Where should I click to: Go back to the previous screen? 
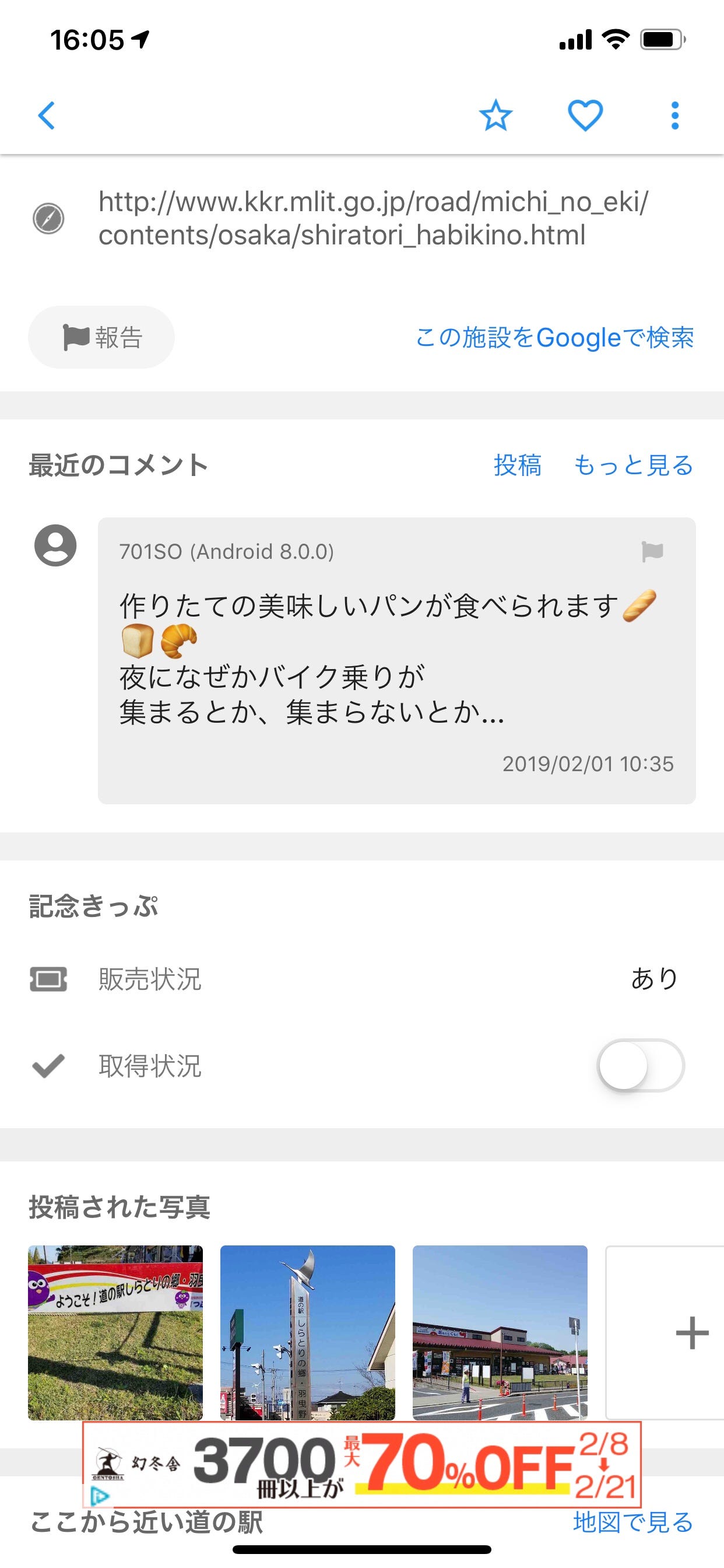(x=47, y=115)
